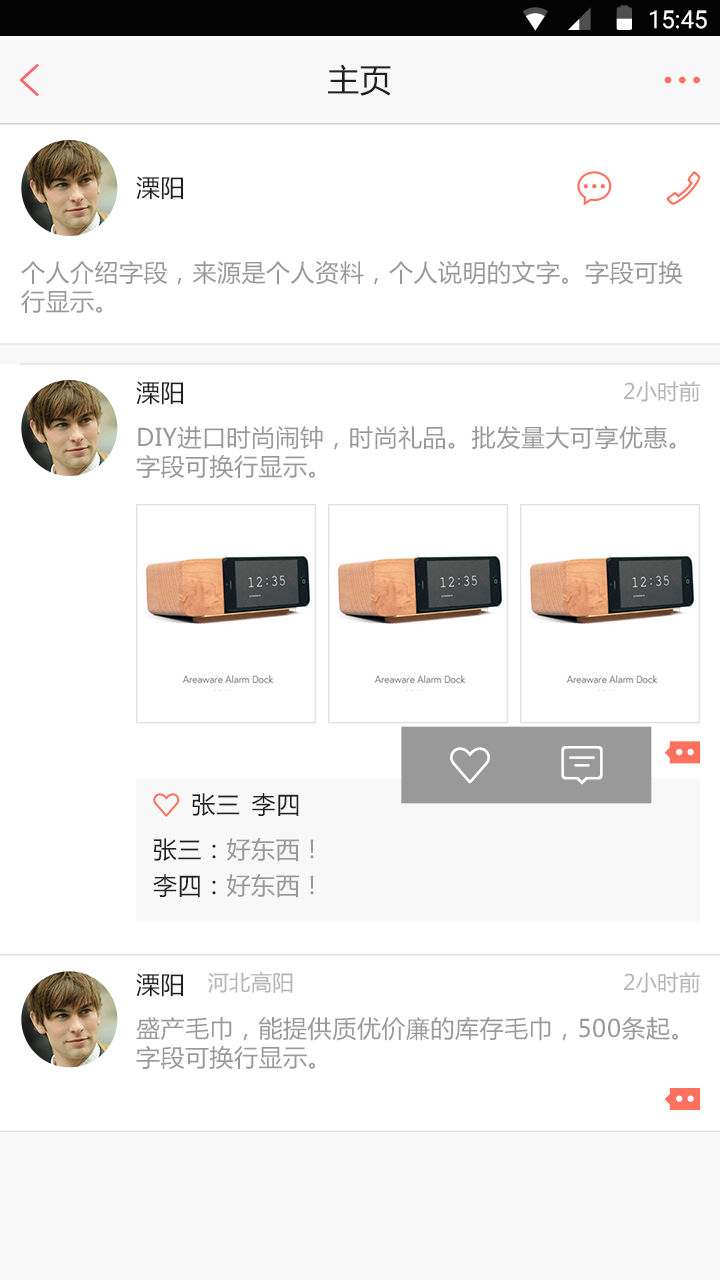Open the second alarm dock image

click(x=418, y=613)
